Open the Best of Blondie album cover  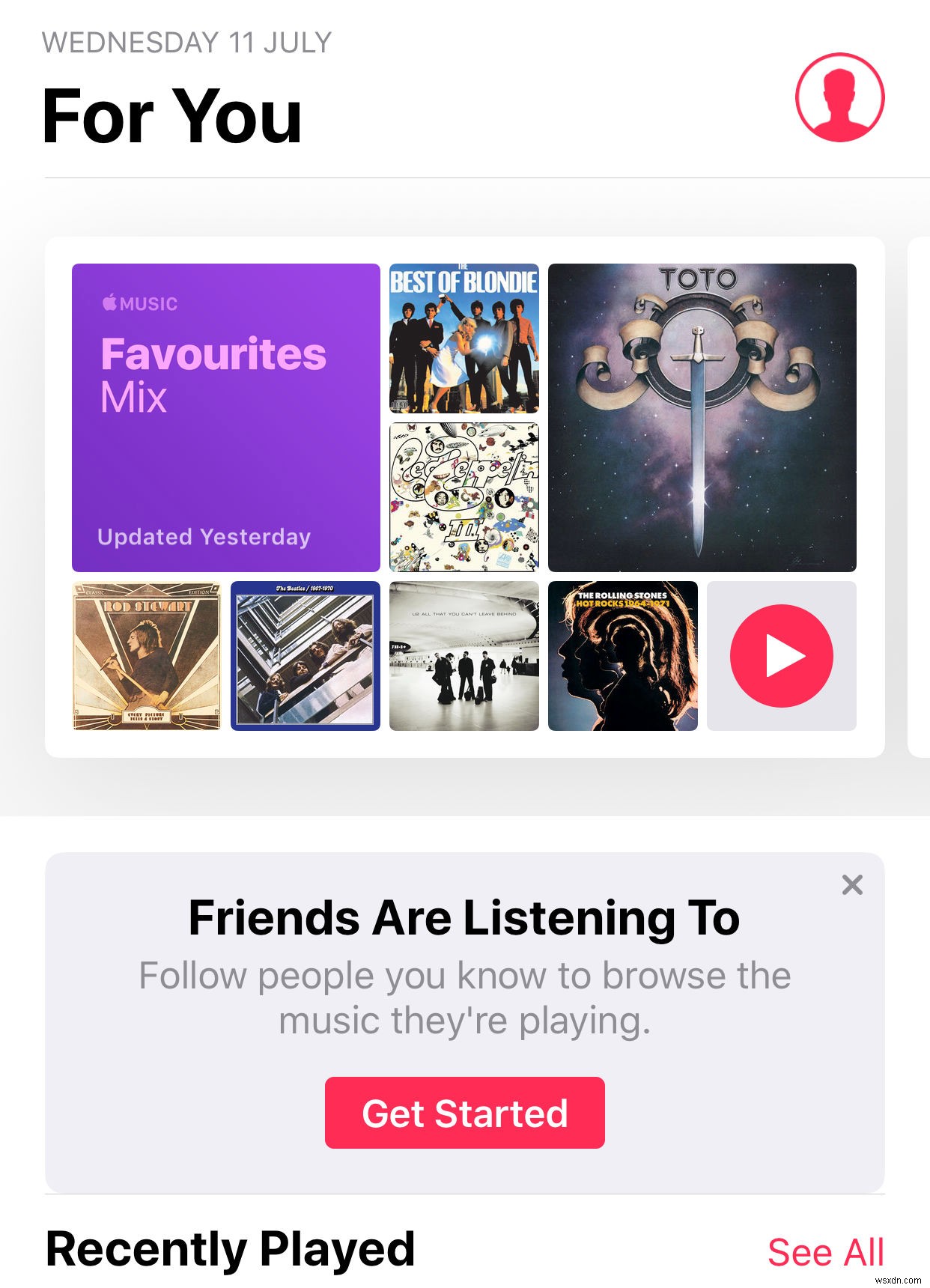pos(464,338)
